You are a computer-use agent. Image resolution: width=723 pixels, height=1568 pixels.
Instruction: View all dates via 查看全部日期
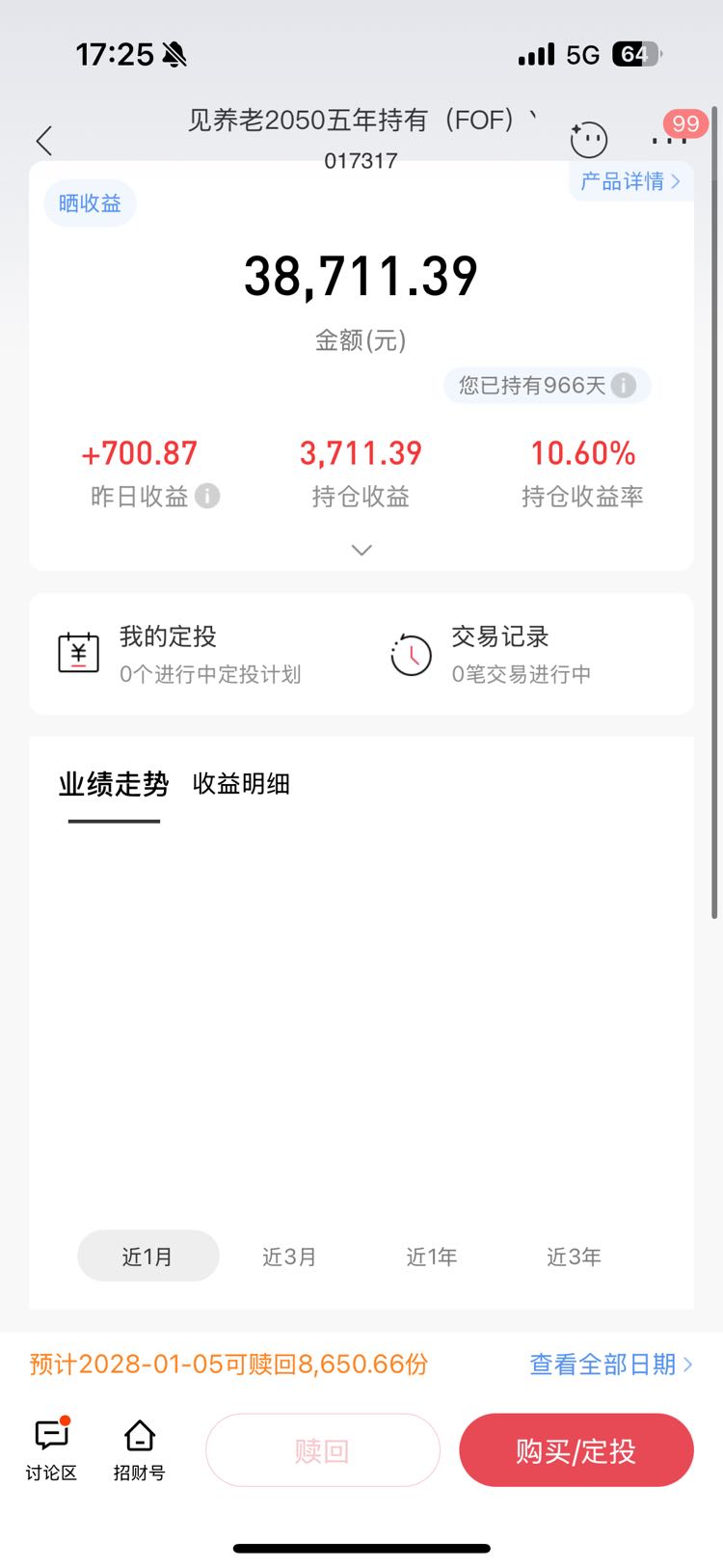coord(611,1365)
